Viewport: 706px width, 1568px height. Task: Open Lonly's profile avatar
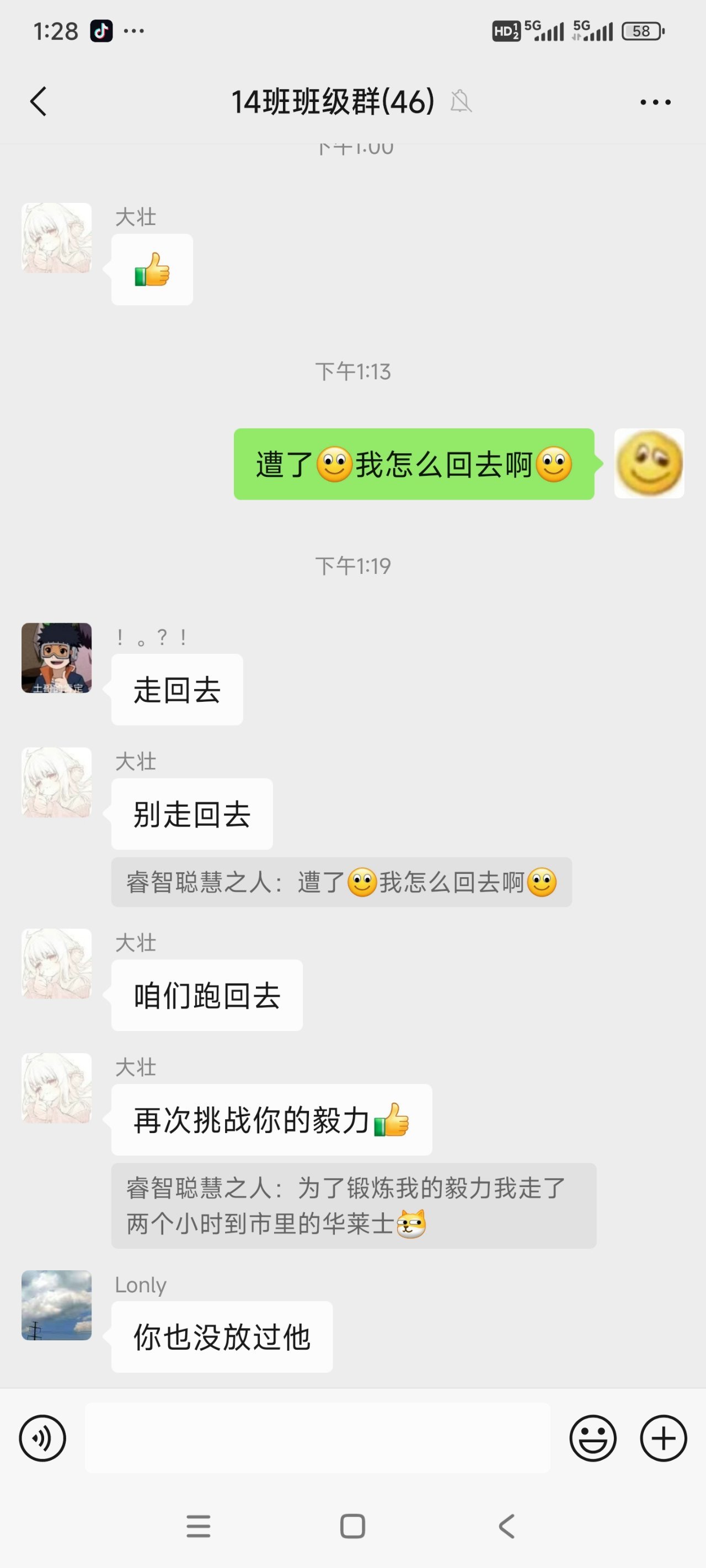coord(57,1305)
